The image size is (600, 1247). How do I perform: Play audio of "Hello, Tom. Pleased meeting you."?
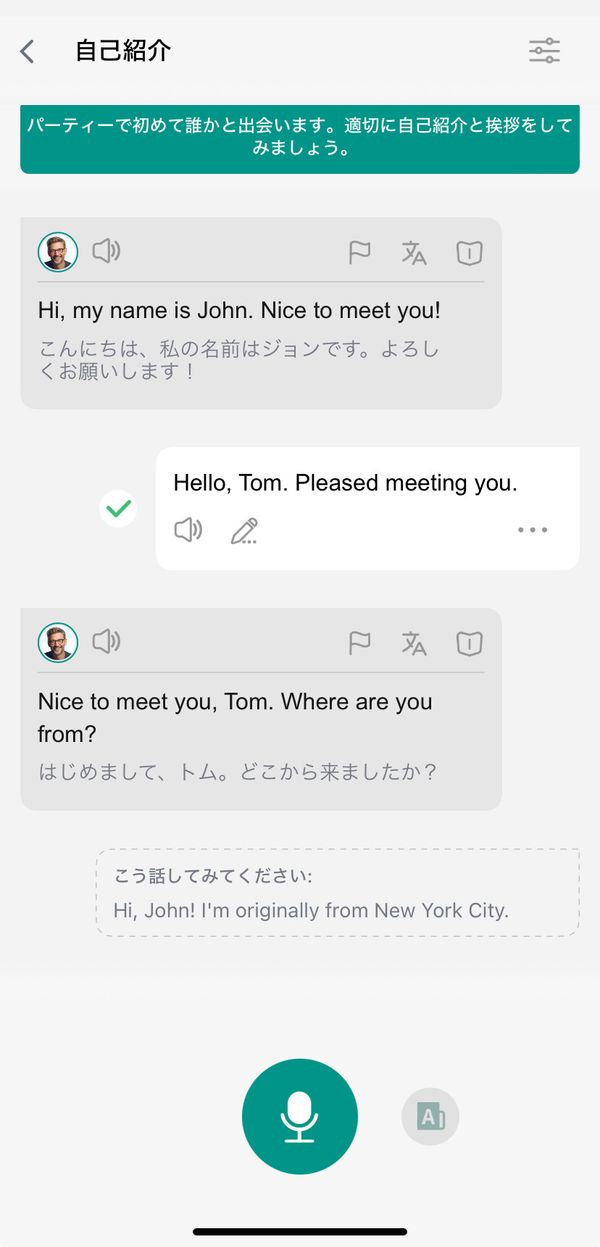point(188,530)
